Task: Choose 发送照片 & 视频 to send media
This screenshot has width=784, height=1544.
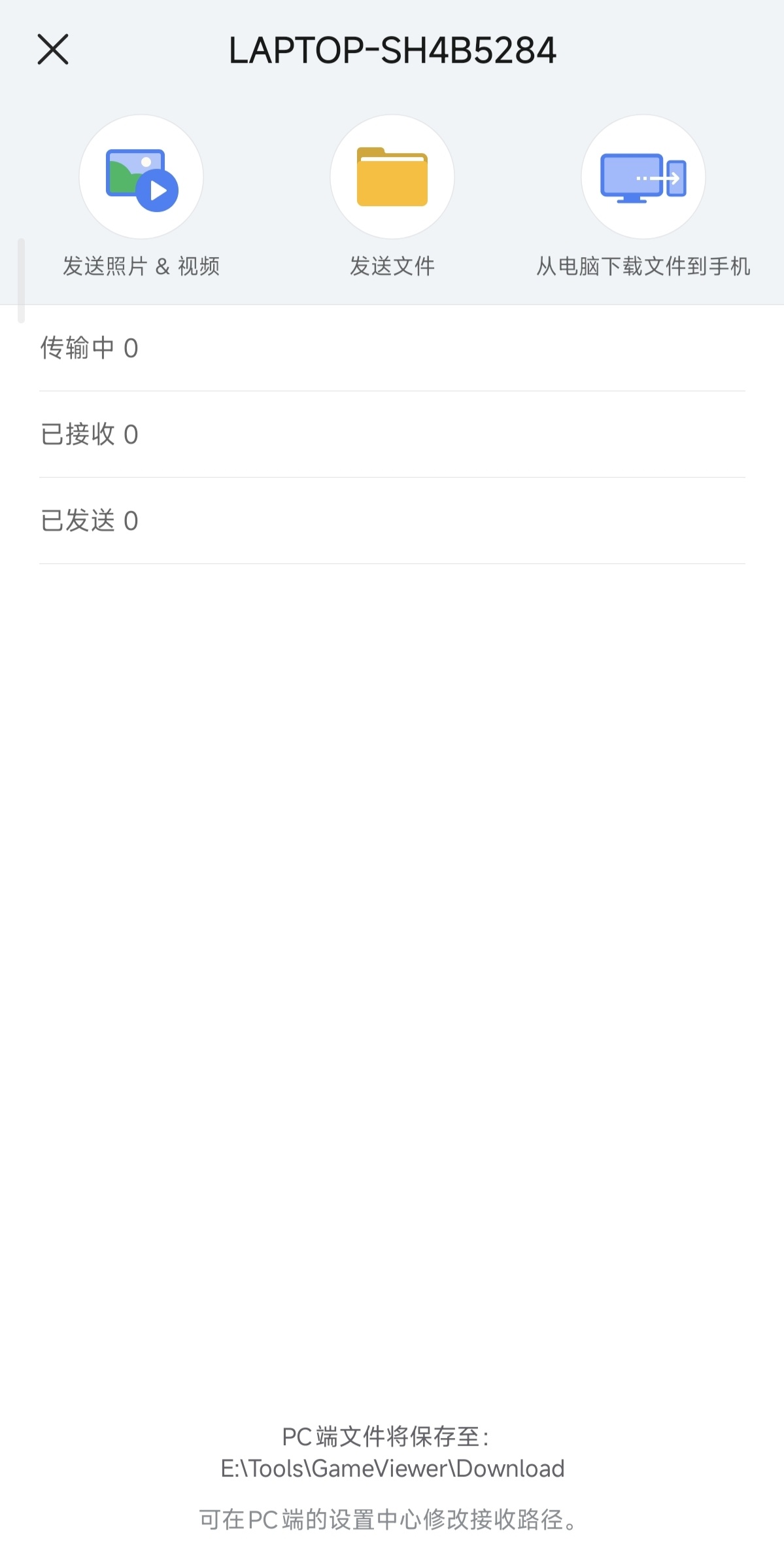Action: tap(141, 177)
